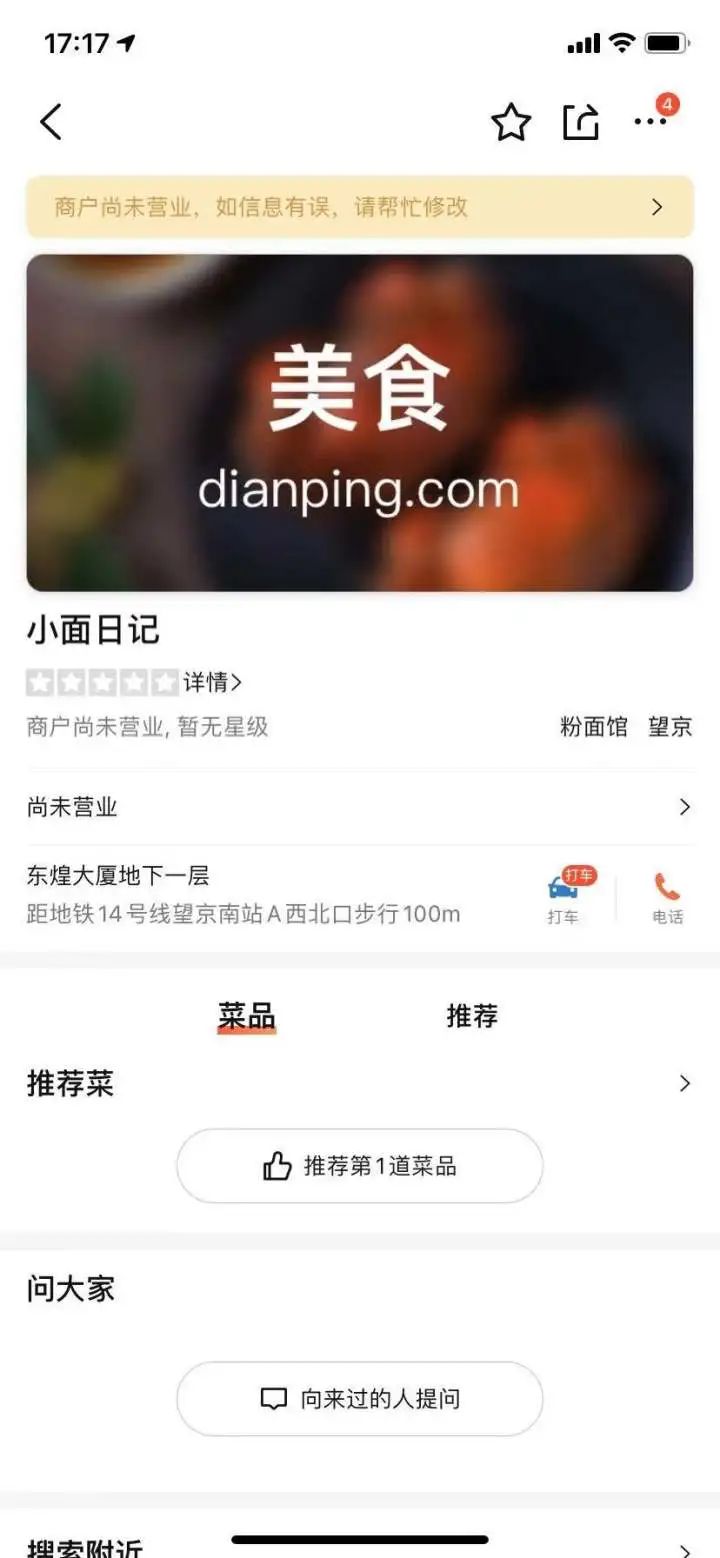The height and width of the screenshot is (1558, 720).
Task: Open the three-dot overflow menu
Action: pos(650,121)
